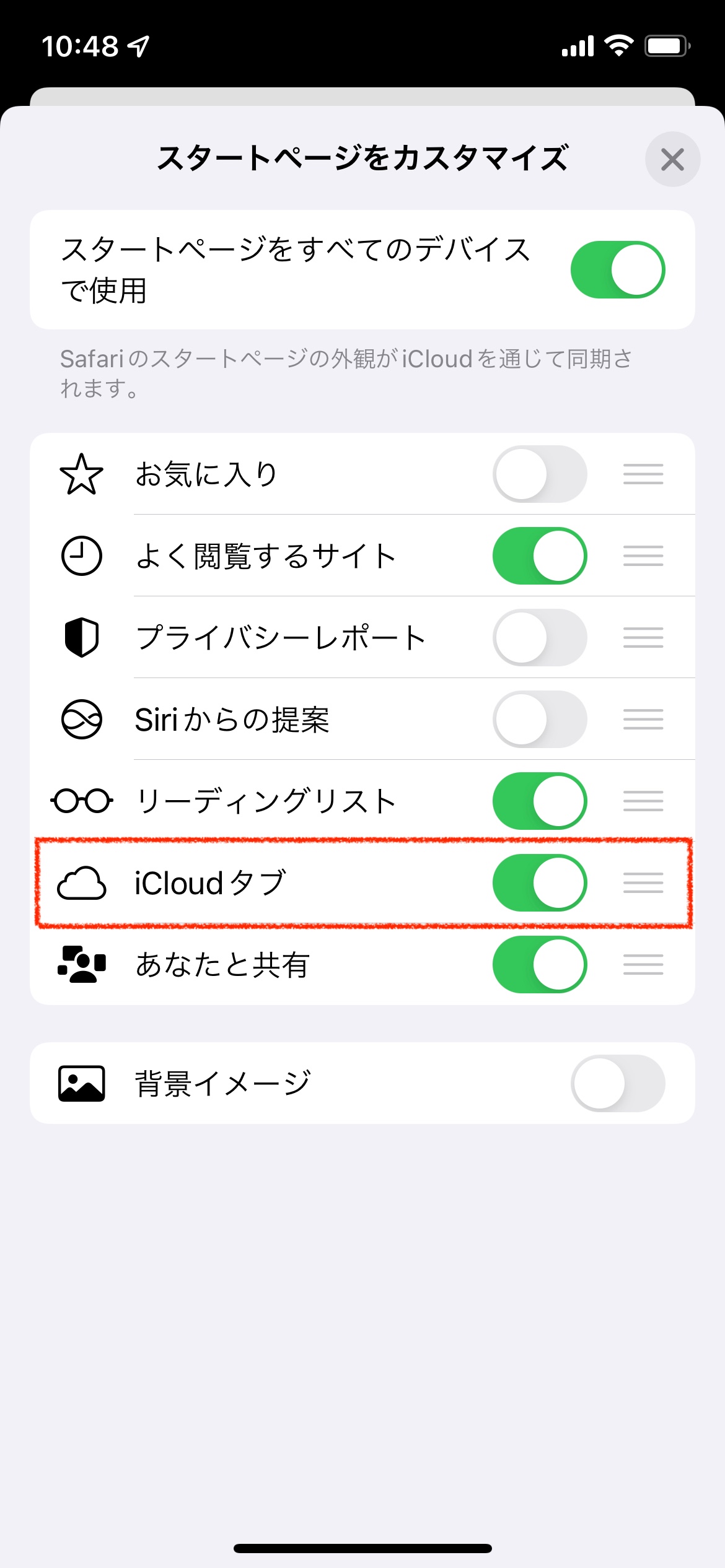This screenshot has width=725, height=1568.
Task: Toggle off iCloudタブ
Action: pos(540,883)
